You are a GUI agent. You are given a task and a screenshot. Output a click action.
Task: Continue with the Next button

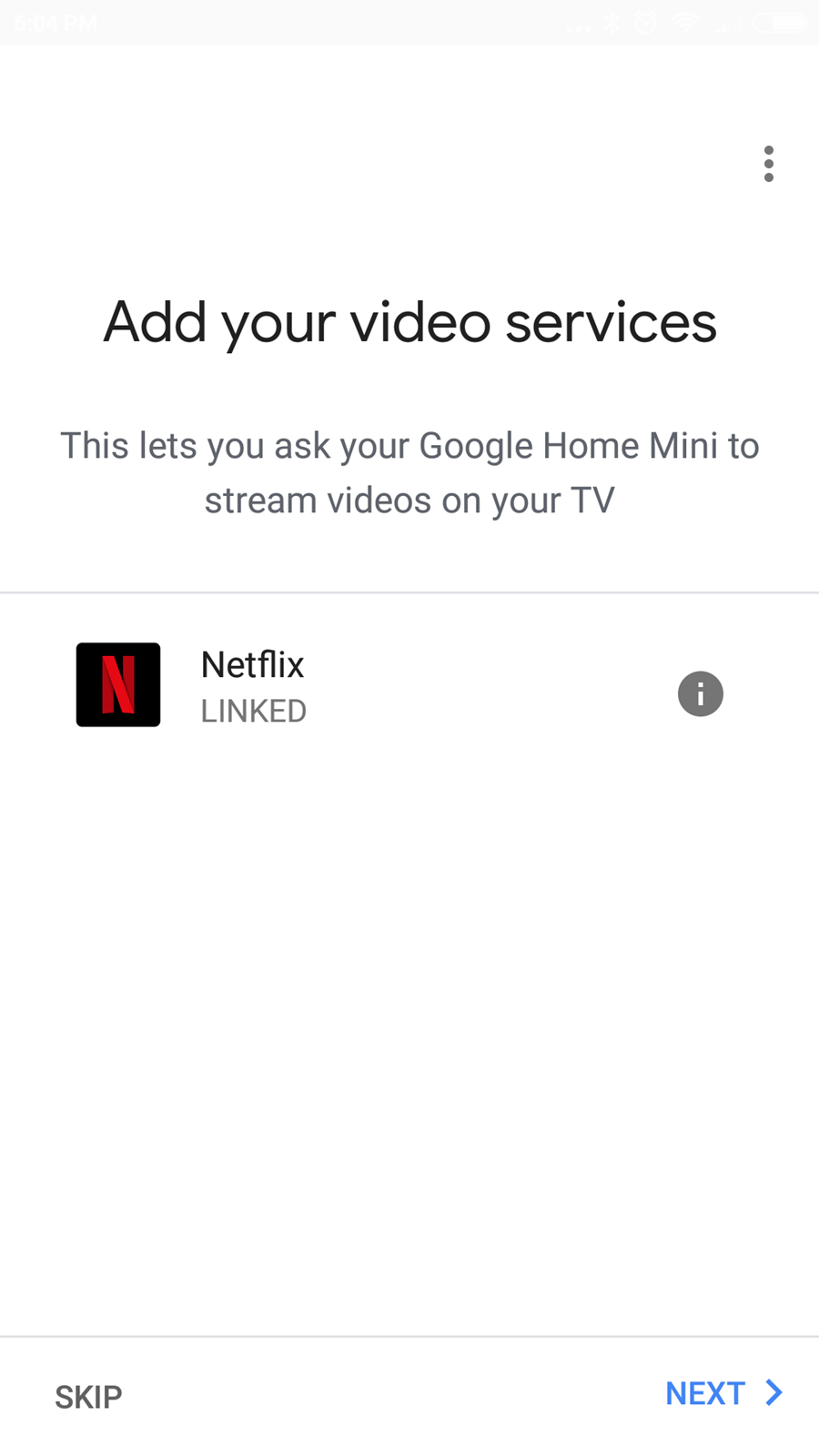(724, 1393)
